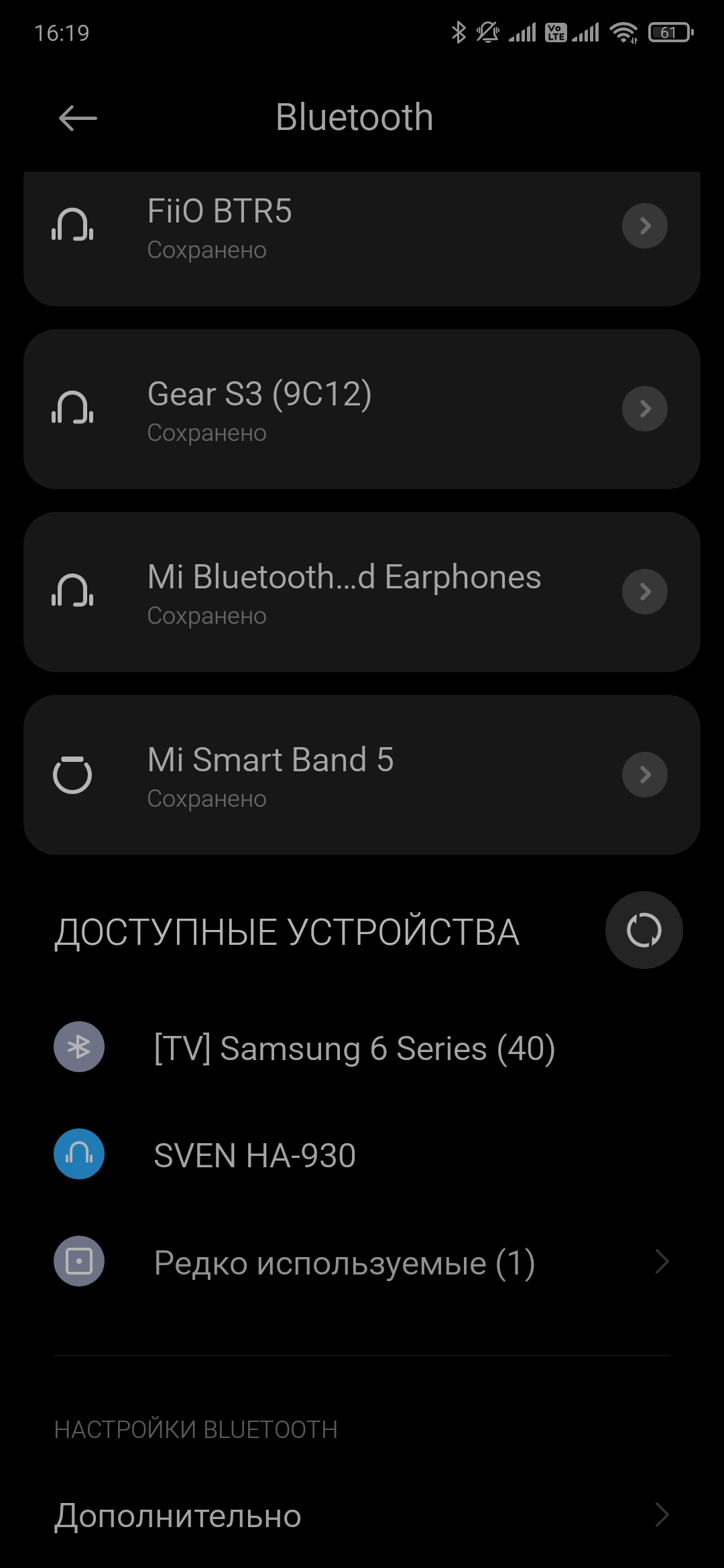Open FiiO BTR5 details arrow
Viewport: 724px width, 1568px height.
coord(644,226)
